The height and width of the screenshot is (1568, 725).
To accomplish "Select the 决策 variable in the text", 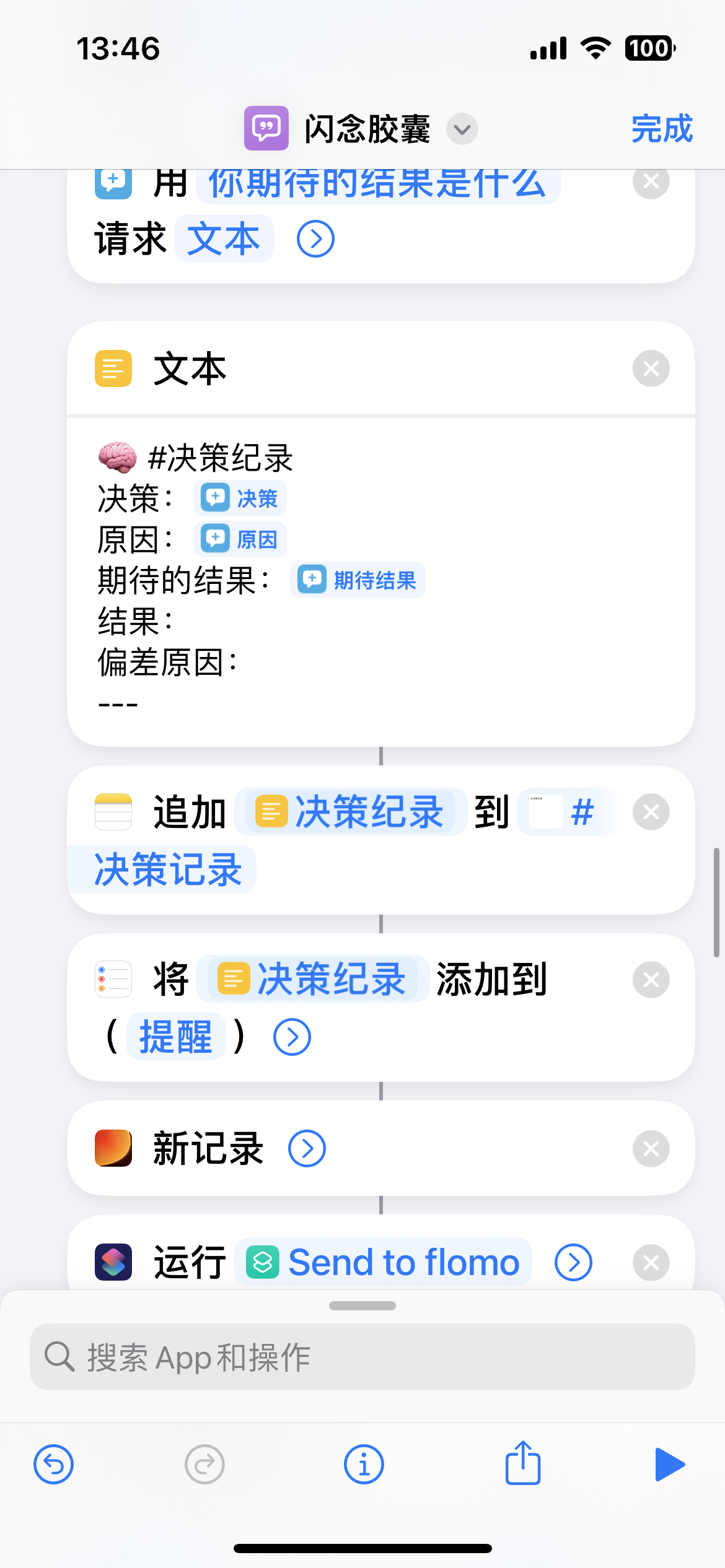I will pyautogui.click(x=240, y=498).
